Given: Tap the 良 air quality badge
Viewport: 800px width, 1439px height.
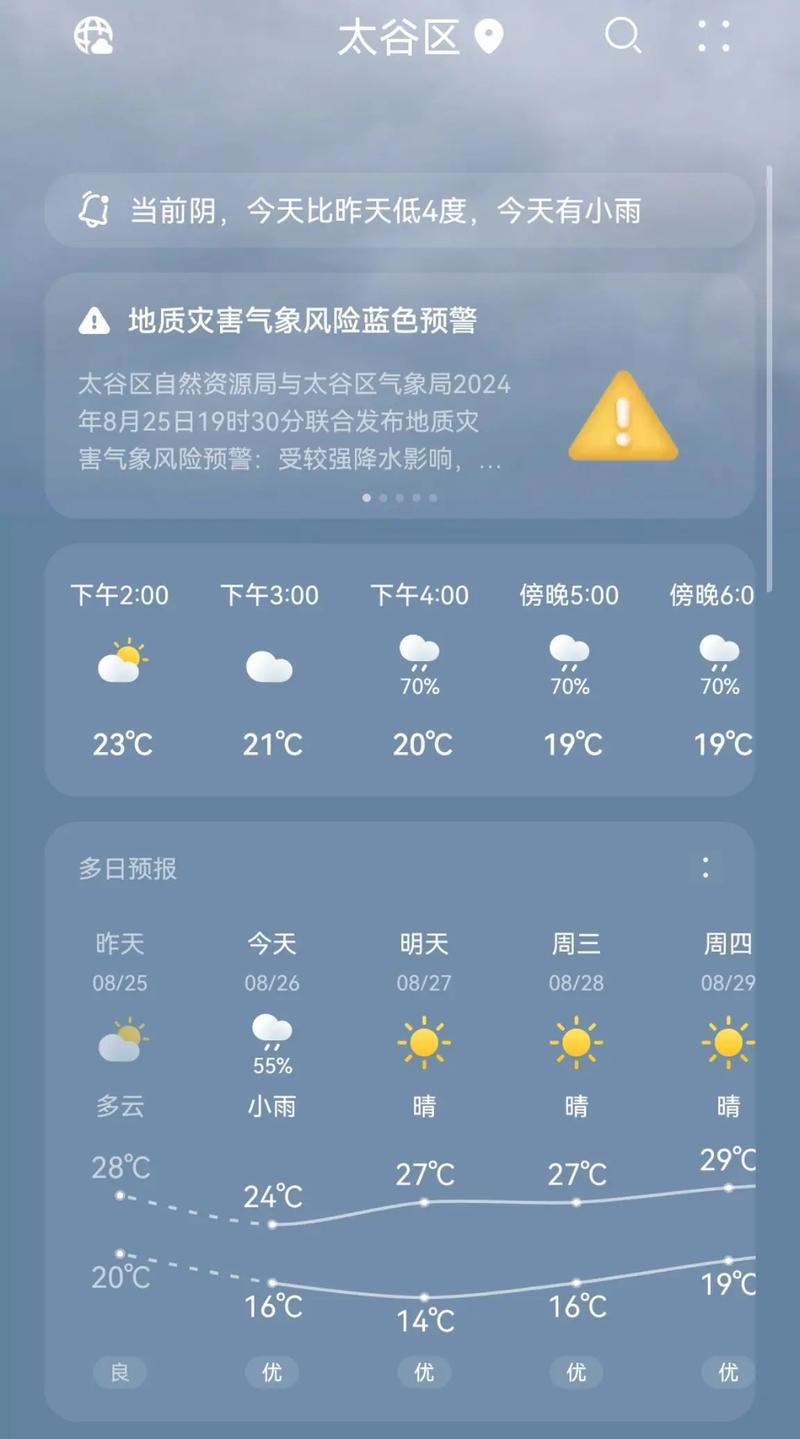Looking at the screenshot, I should [x=119, y=1372].
